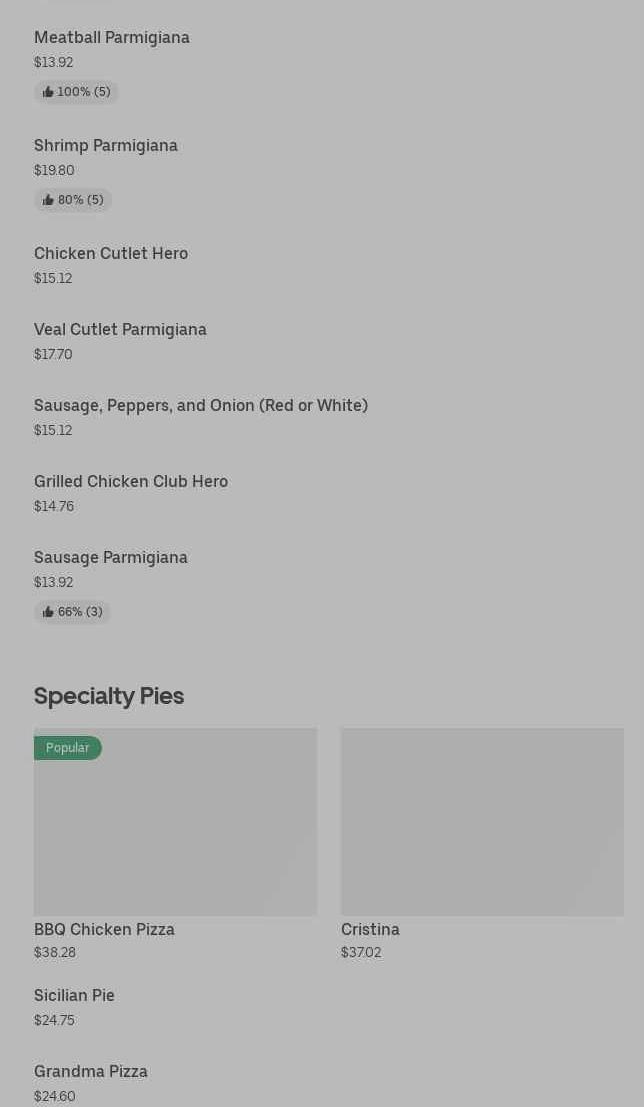The width and height of the screenshot is (644, 1107).
Task: Open the Sausage Parmigiana item
Action: 111,558
